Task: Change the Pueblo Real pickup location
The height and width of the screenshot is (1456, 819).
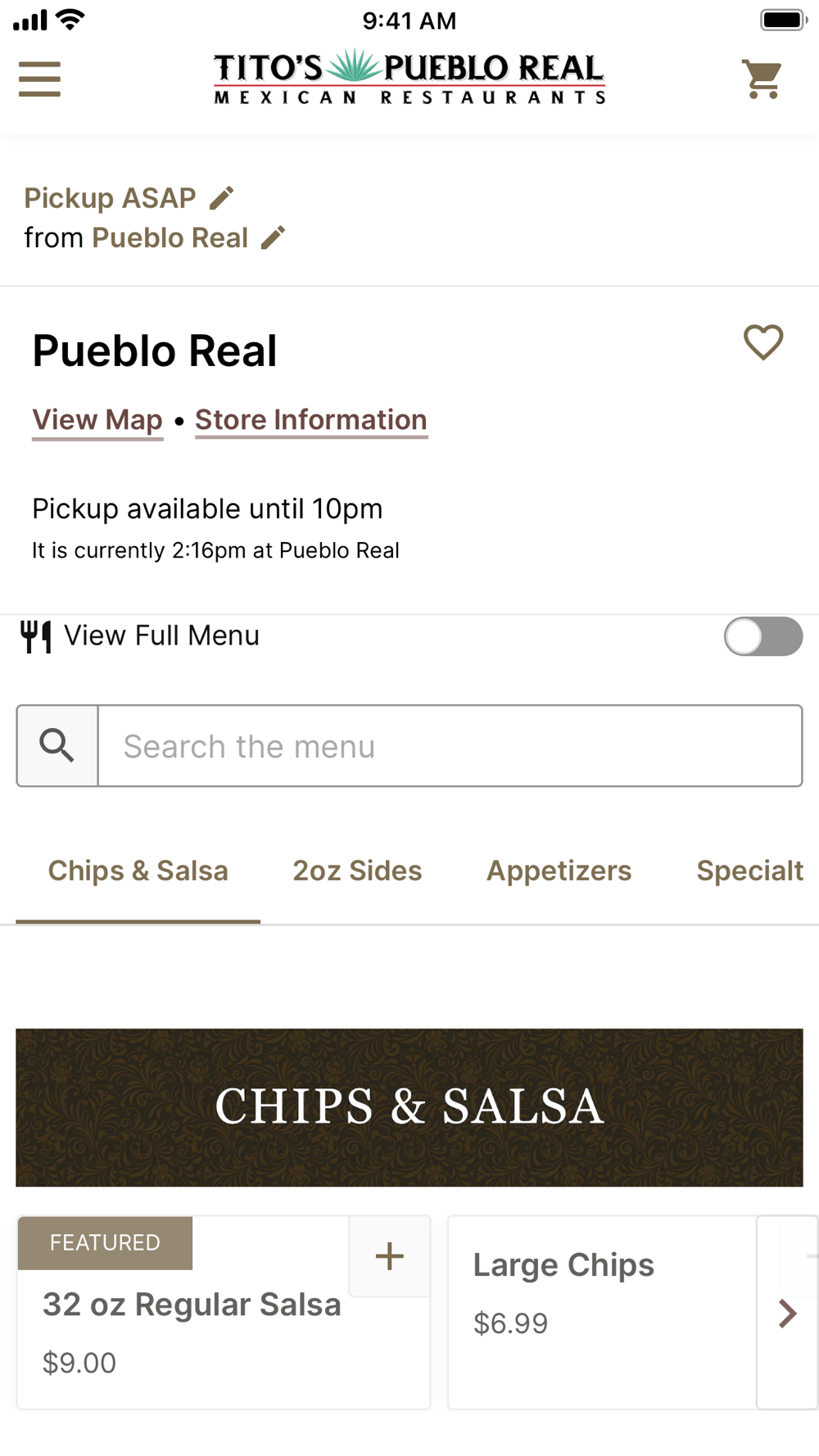Action: (274, 238)
